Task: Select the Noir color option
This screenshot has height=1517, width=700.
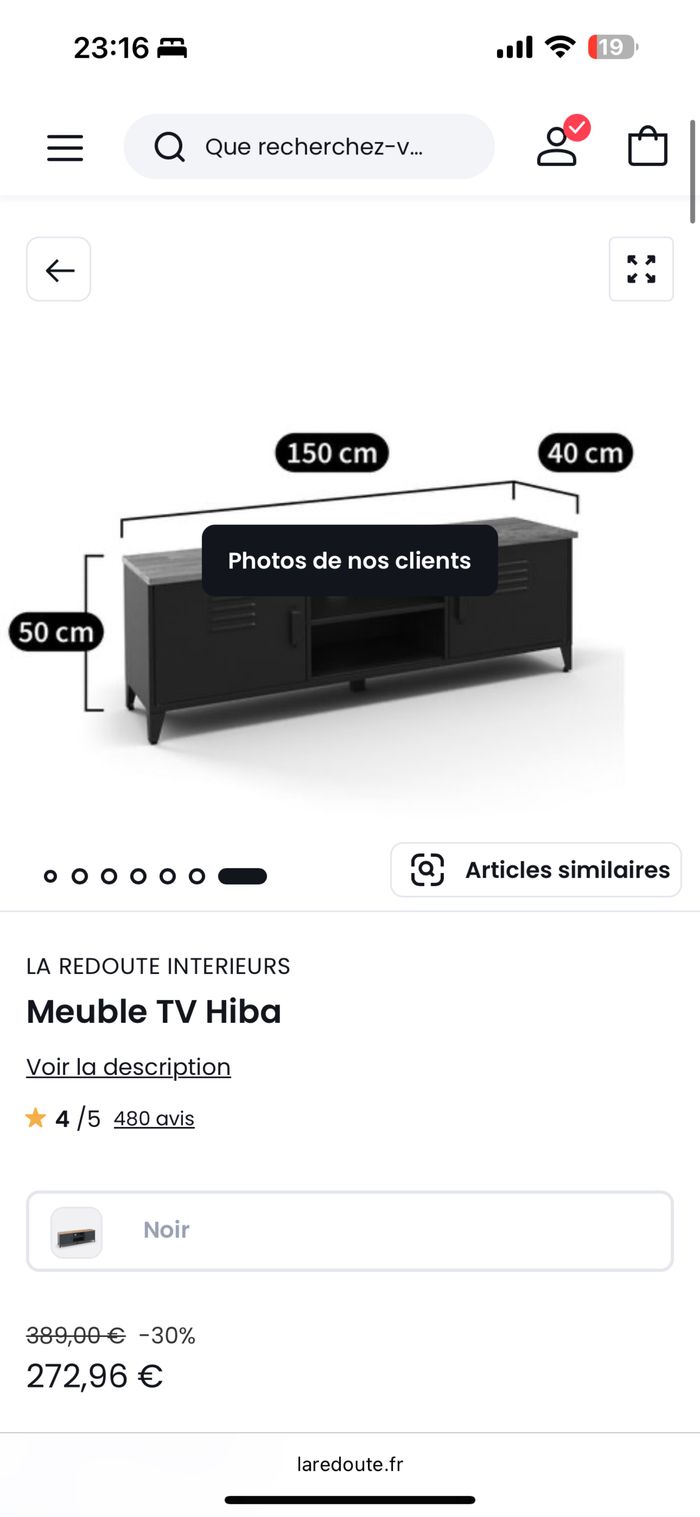Action: (349, 1230)
